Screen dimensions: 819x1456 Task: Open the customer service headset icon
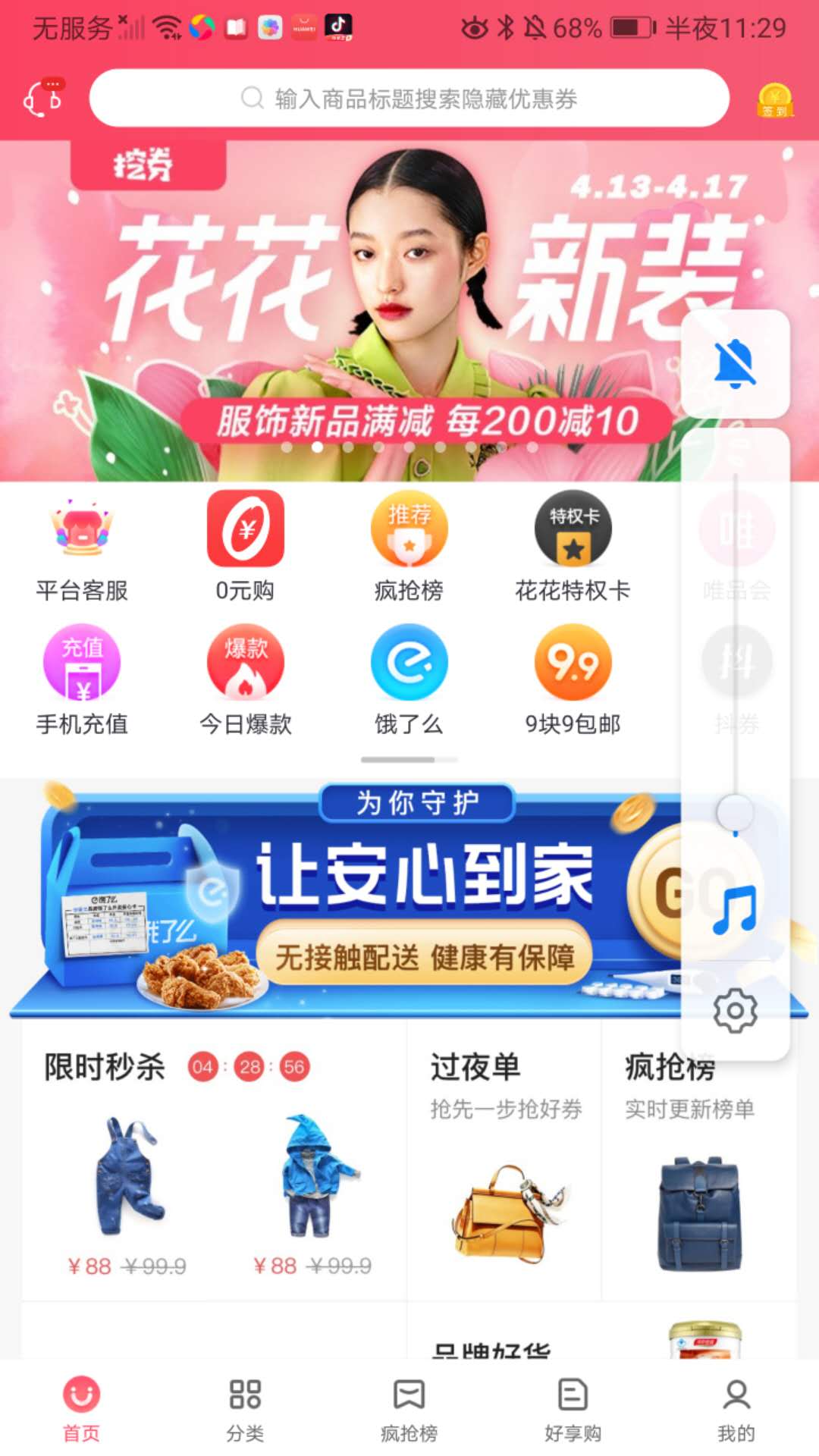coord(42,99)
